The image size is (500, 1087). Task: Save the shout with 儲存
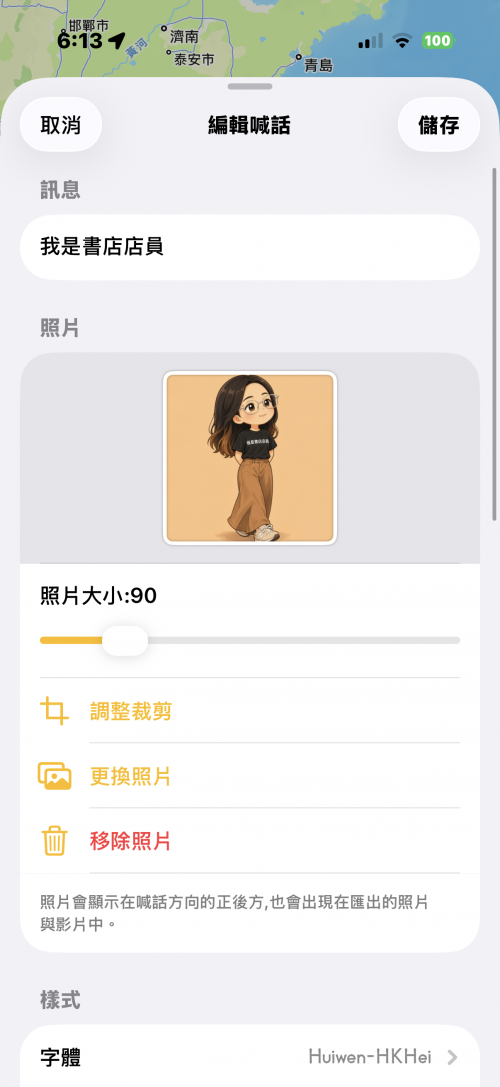click(438, 125)
